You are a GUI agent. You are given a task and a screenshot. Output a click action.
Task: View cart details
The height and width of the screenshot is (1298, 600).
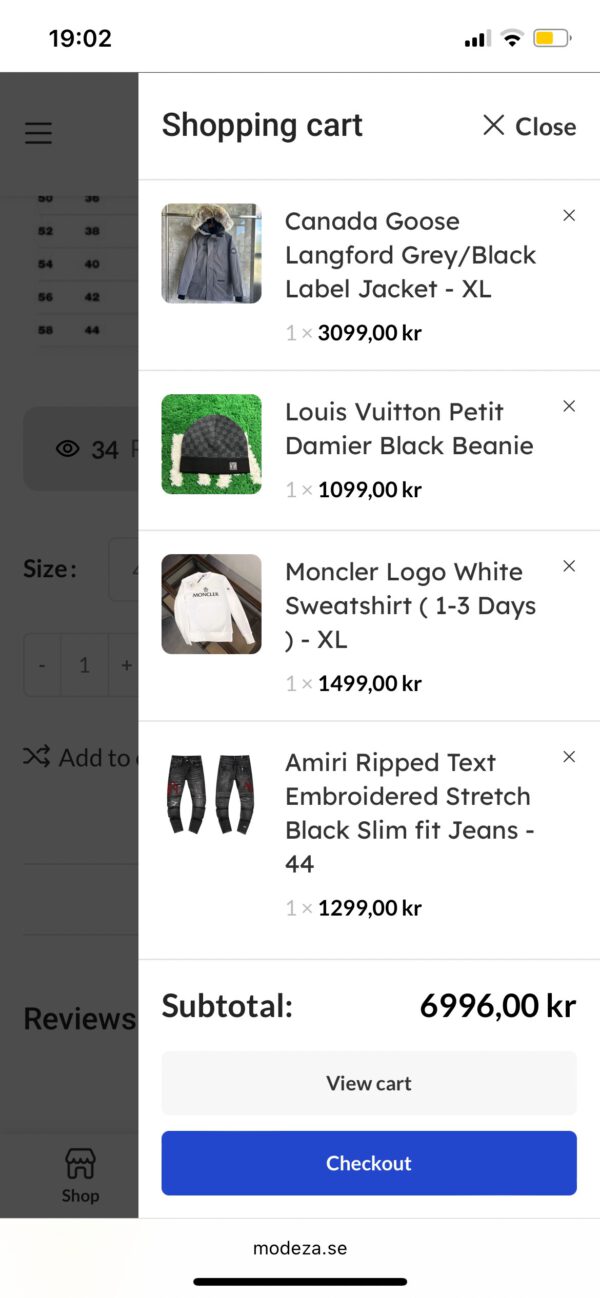tap(369, 1083)
